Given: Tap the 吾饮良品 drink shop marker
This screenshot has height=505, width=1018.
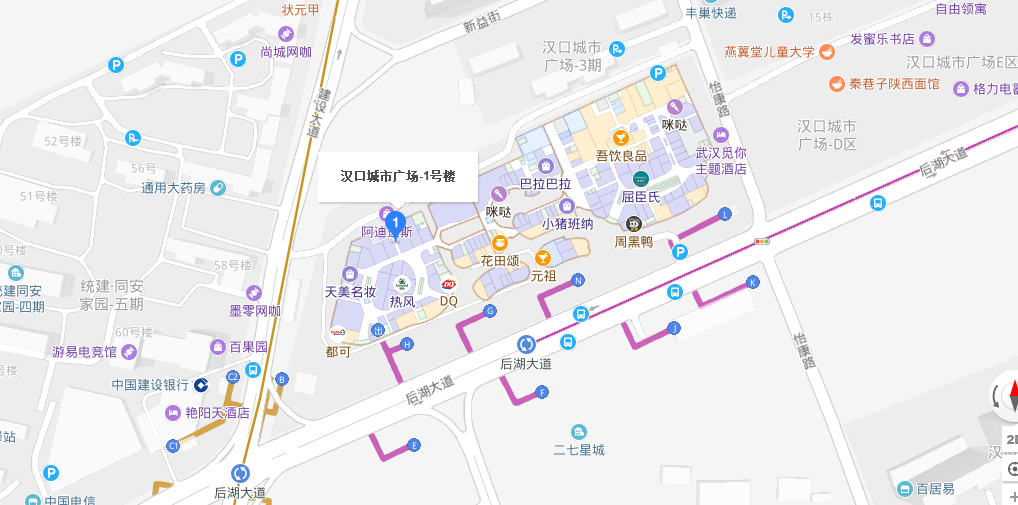Looking at the screenshot, I should [x=621, y=137].
